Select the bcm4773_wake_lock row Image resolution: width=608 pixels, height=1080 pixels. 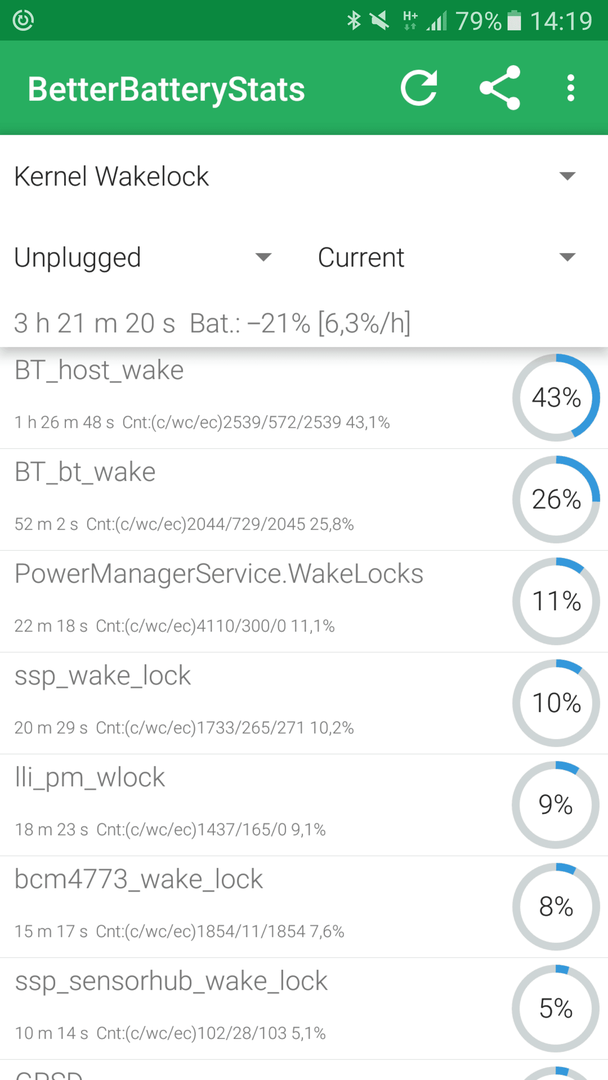tap(304, 907)
